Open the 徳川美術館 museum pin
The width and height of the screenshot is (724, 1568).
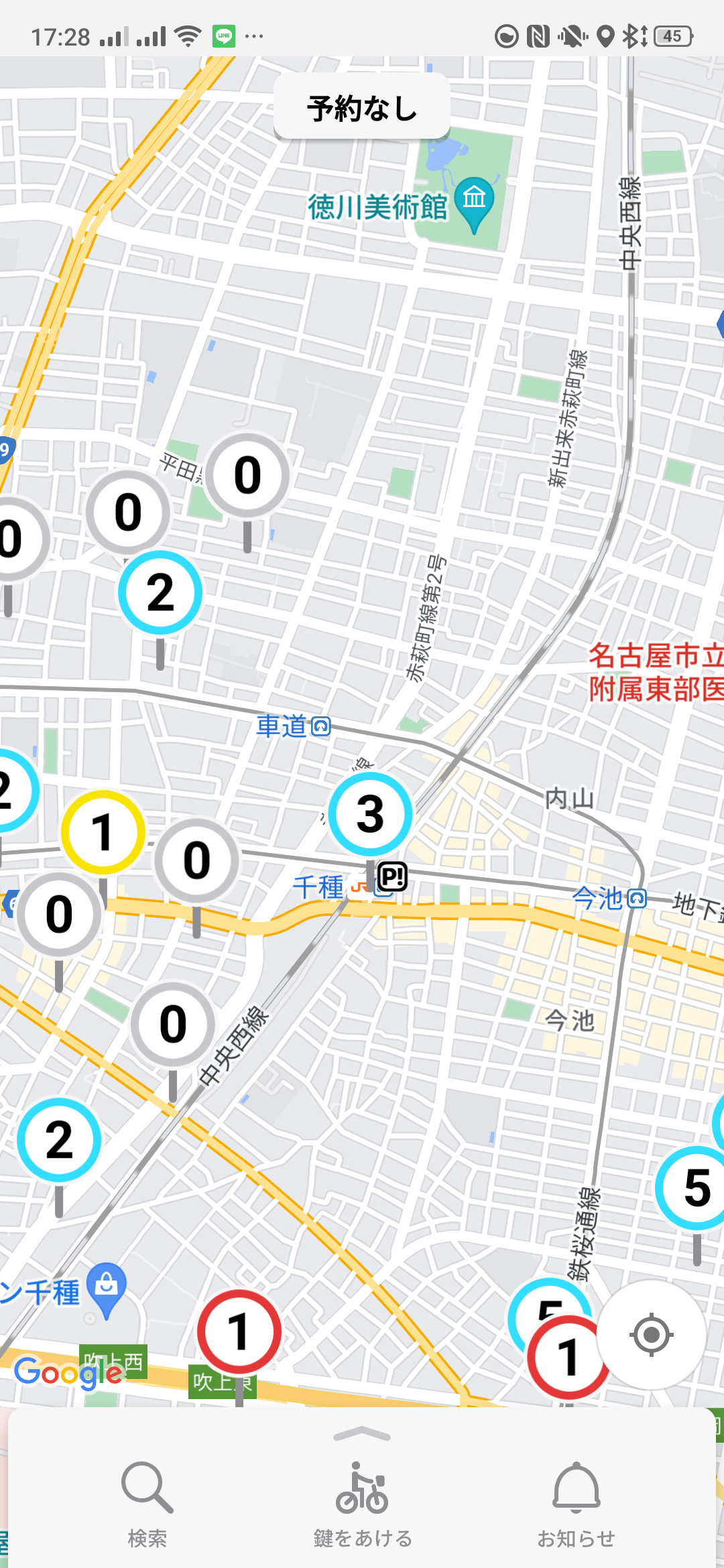point(475,200)
